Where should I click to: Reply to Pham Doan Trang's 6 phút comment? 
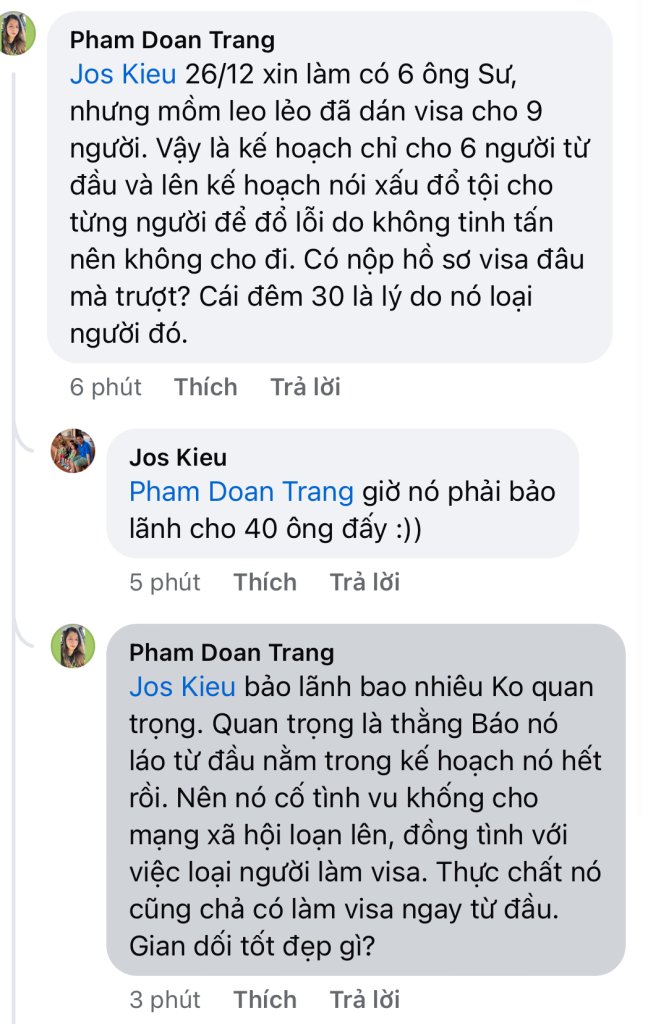pos(305,387)
